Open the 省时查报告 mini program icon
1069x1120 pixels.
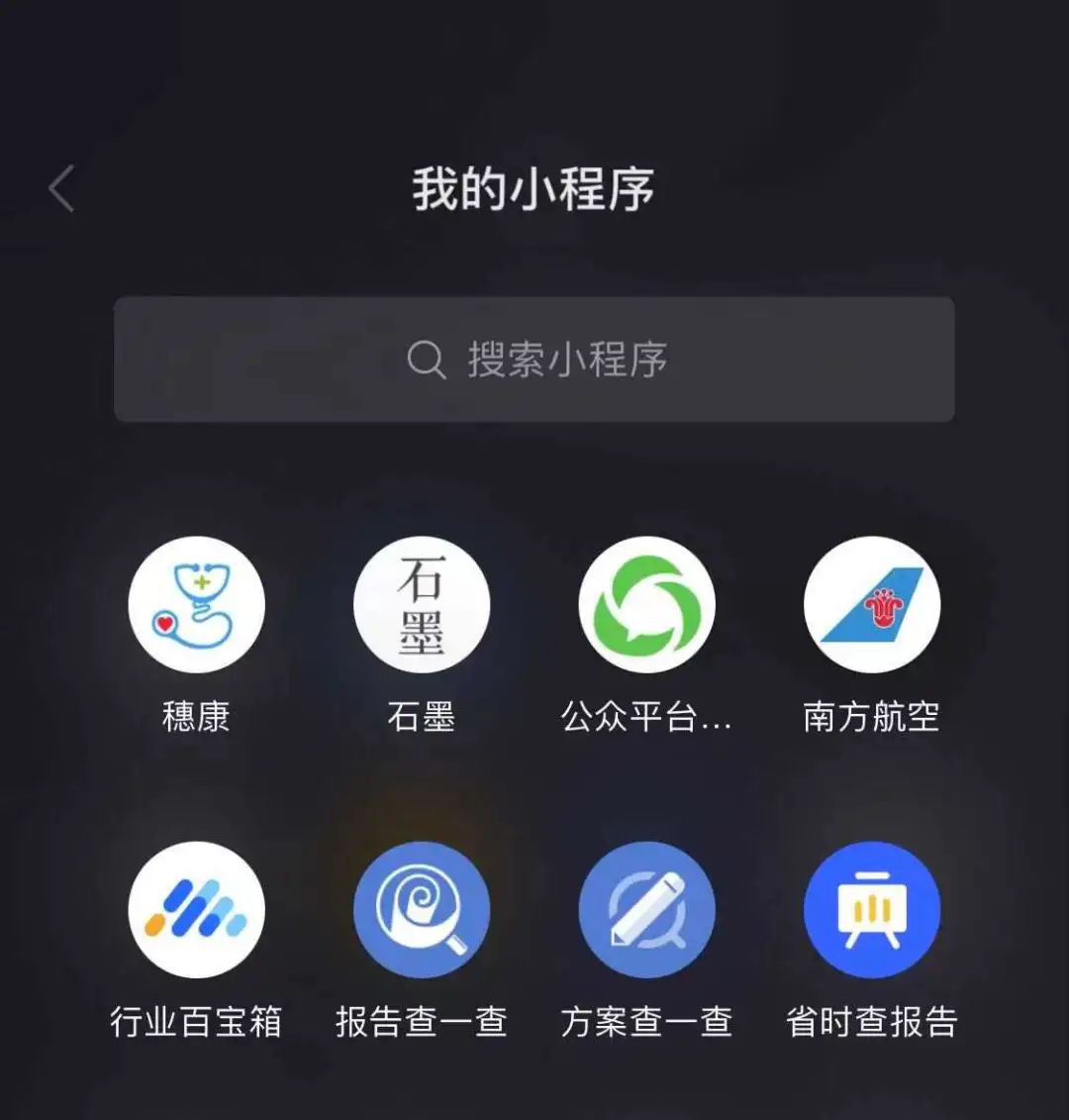click(x=872, y=910)
